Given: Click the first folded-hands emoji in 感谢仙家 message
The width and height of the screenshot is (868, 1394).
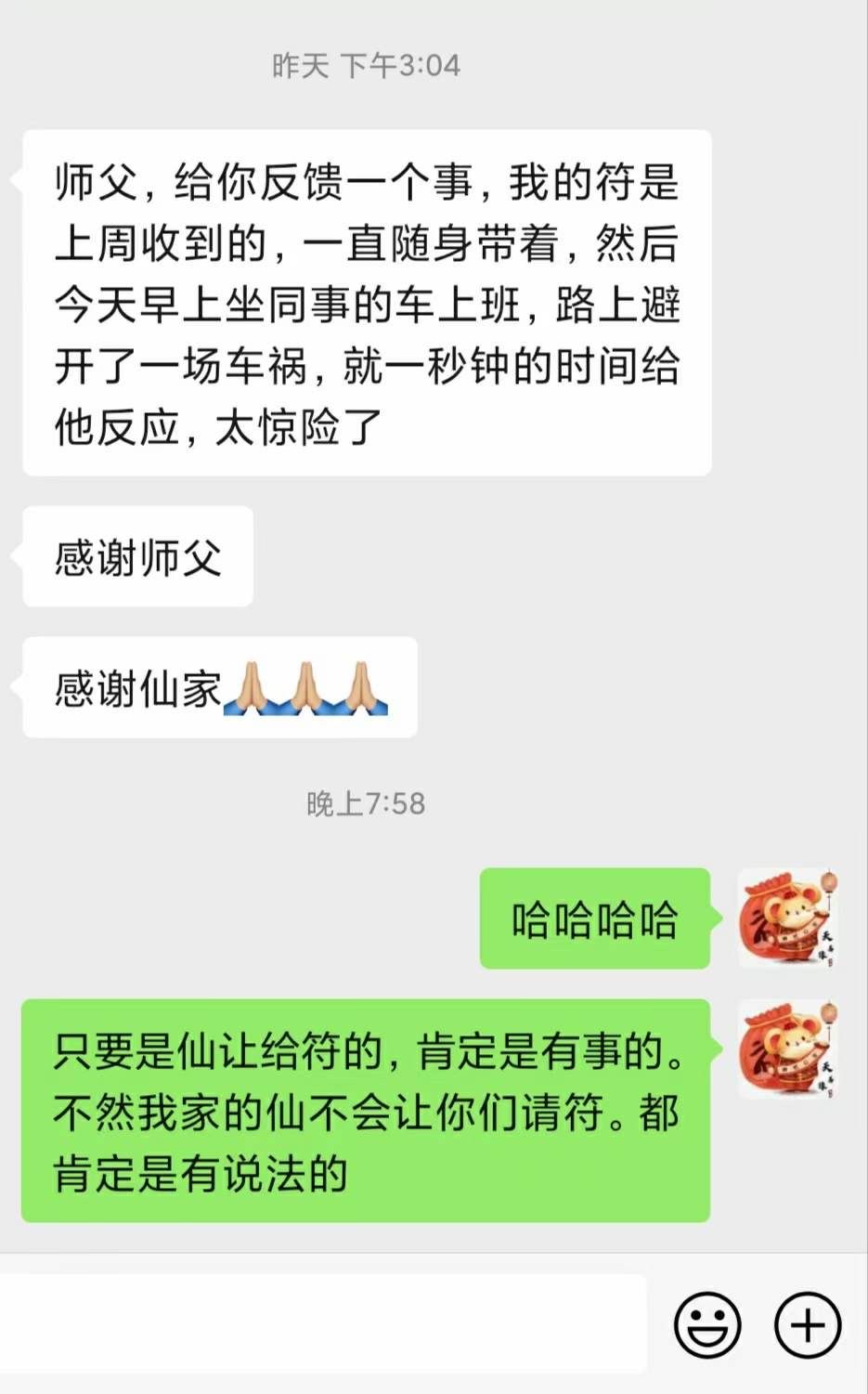Looking at the screenshot, I should (251, 687).
